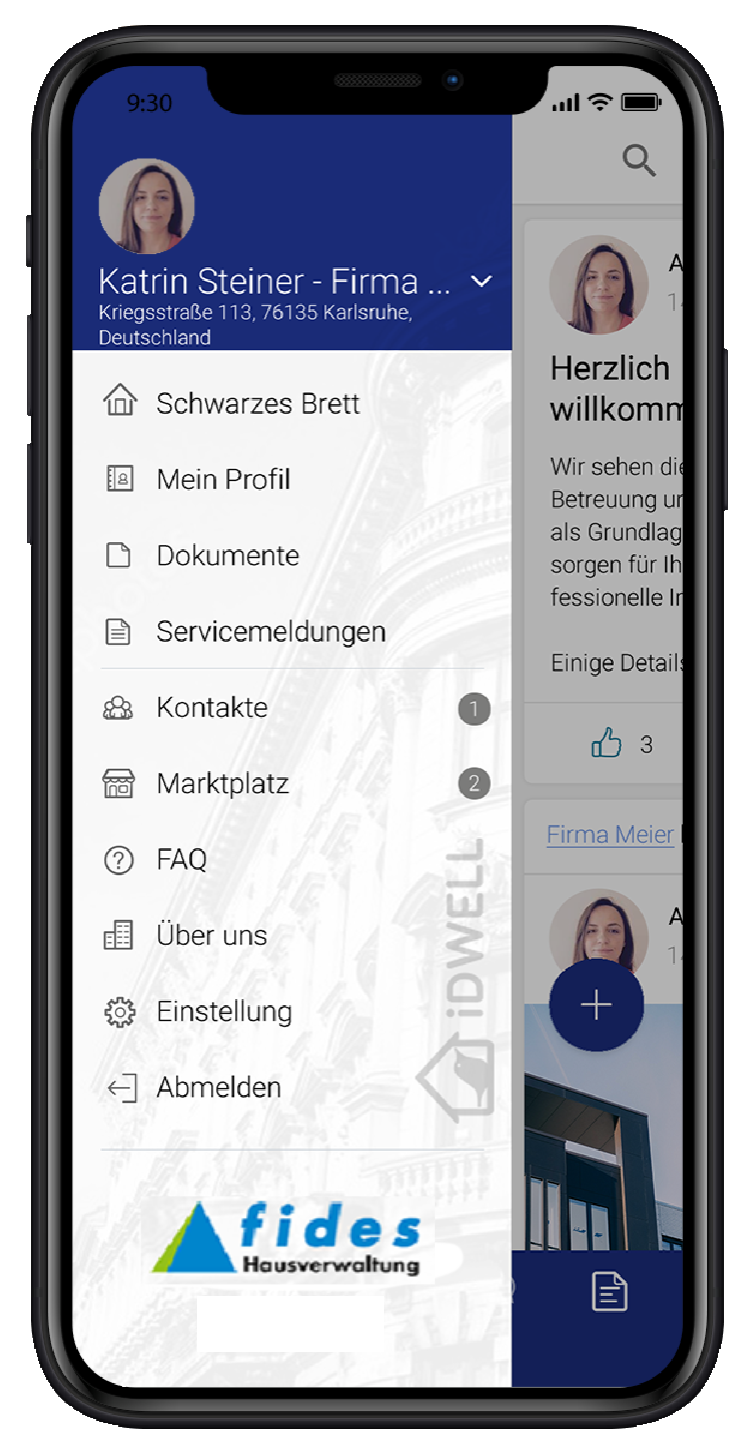Click the Einstellung gear icon
This screenshot has height=1454, width=753.
click(x=120, y=1011)
